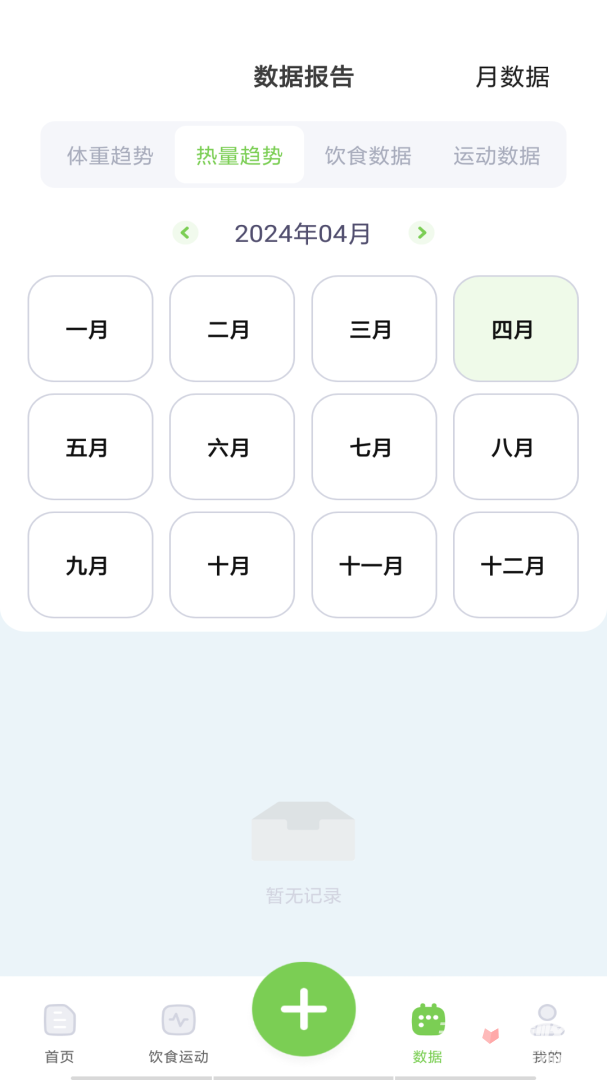607x1080 pixels.
Task: Open the 饮食运动 tab
Action: [x=178, y=1034]
